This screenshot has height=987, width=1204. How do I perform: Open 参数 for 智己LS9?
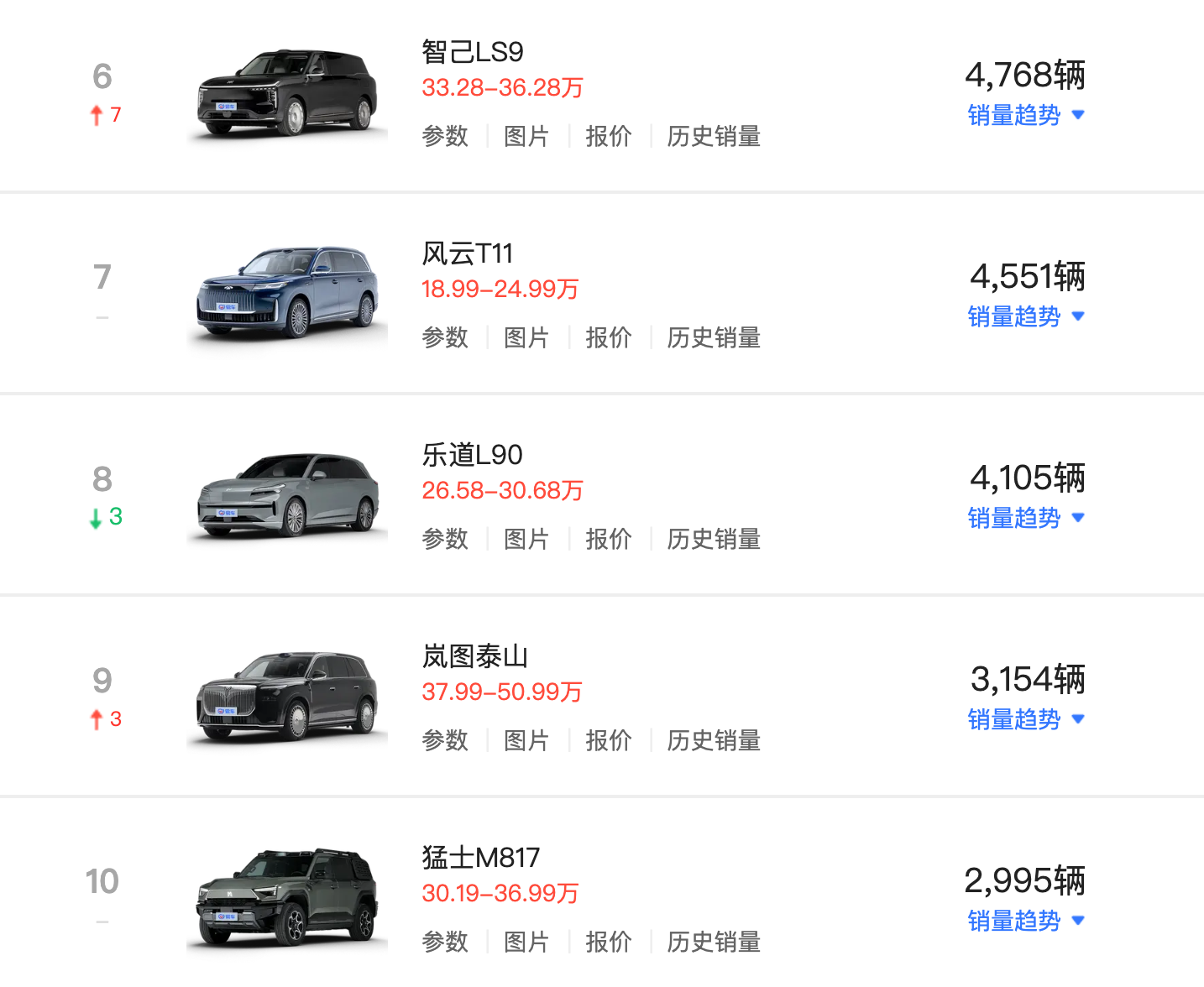click(x=444, y=136)
